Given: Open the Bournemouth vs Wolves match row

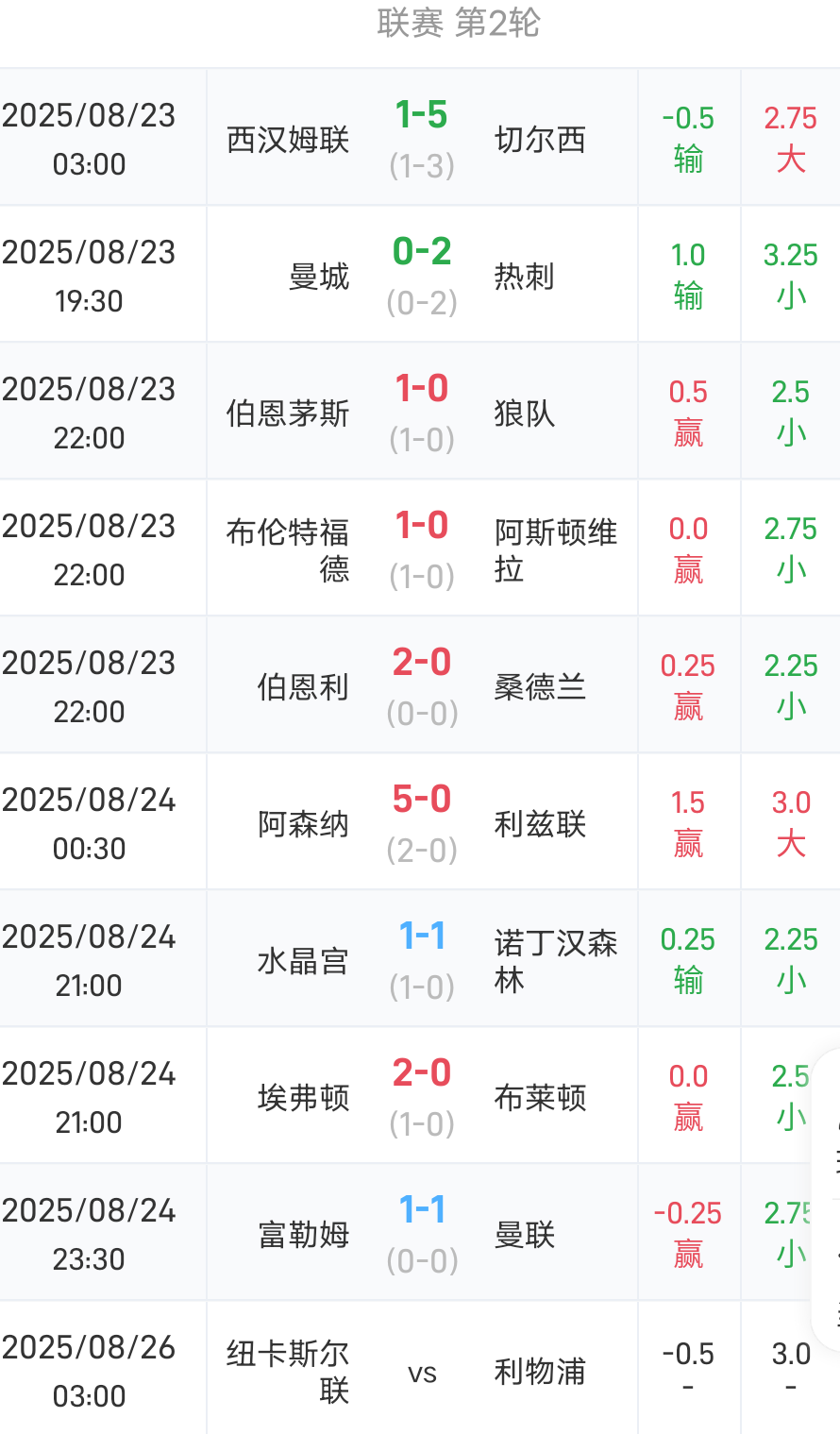Looking at the screenshot, I should click(420, 411).
